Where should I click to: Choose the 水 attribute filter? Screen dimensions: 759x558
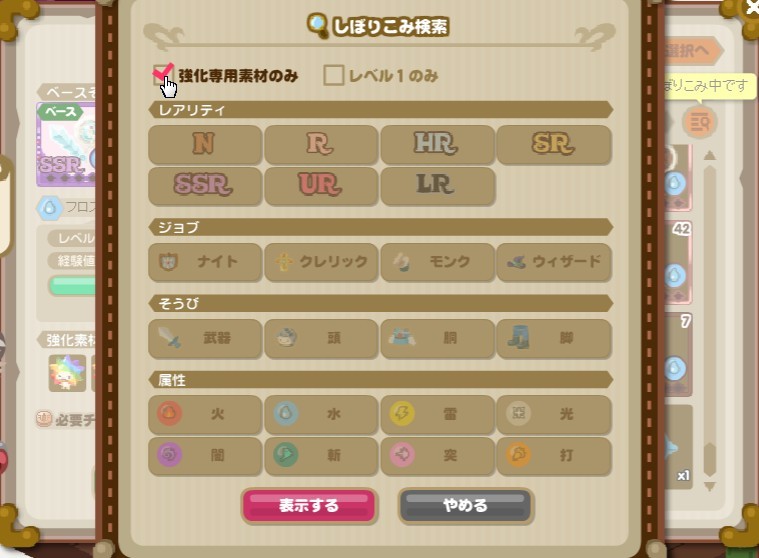pyautogui.click(x=321, y=414)
